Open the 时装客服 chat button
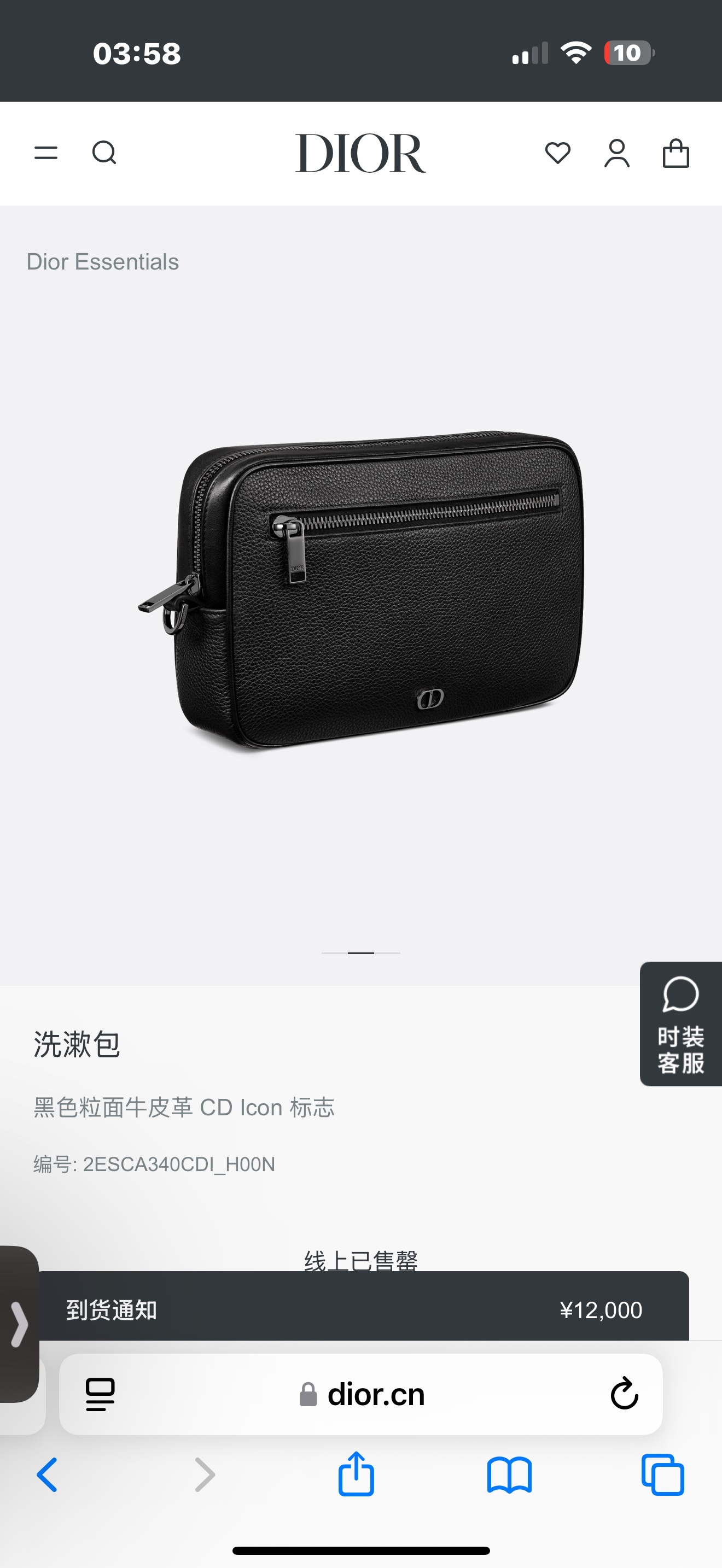Screen dimensions: 722x1568 tap(680, 1024)
